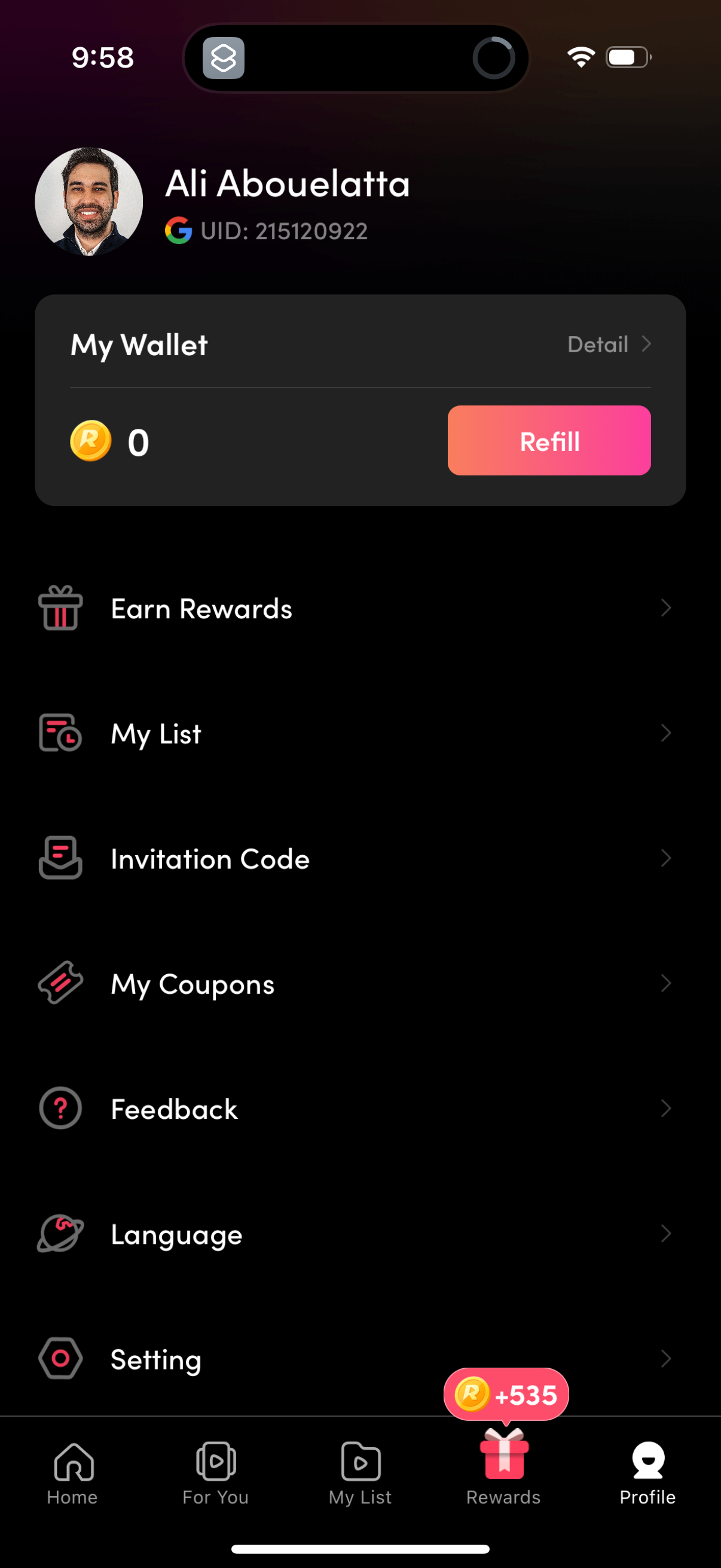The height and width of the screenshot is (1568, 721).
Task: Click the planet icon beside Language
Action: click(x=60, y=1234)
